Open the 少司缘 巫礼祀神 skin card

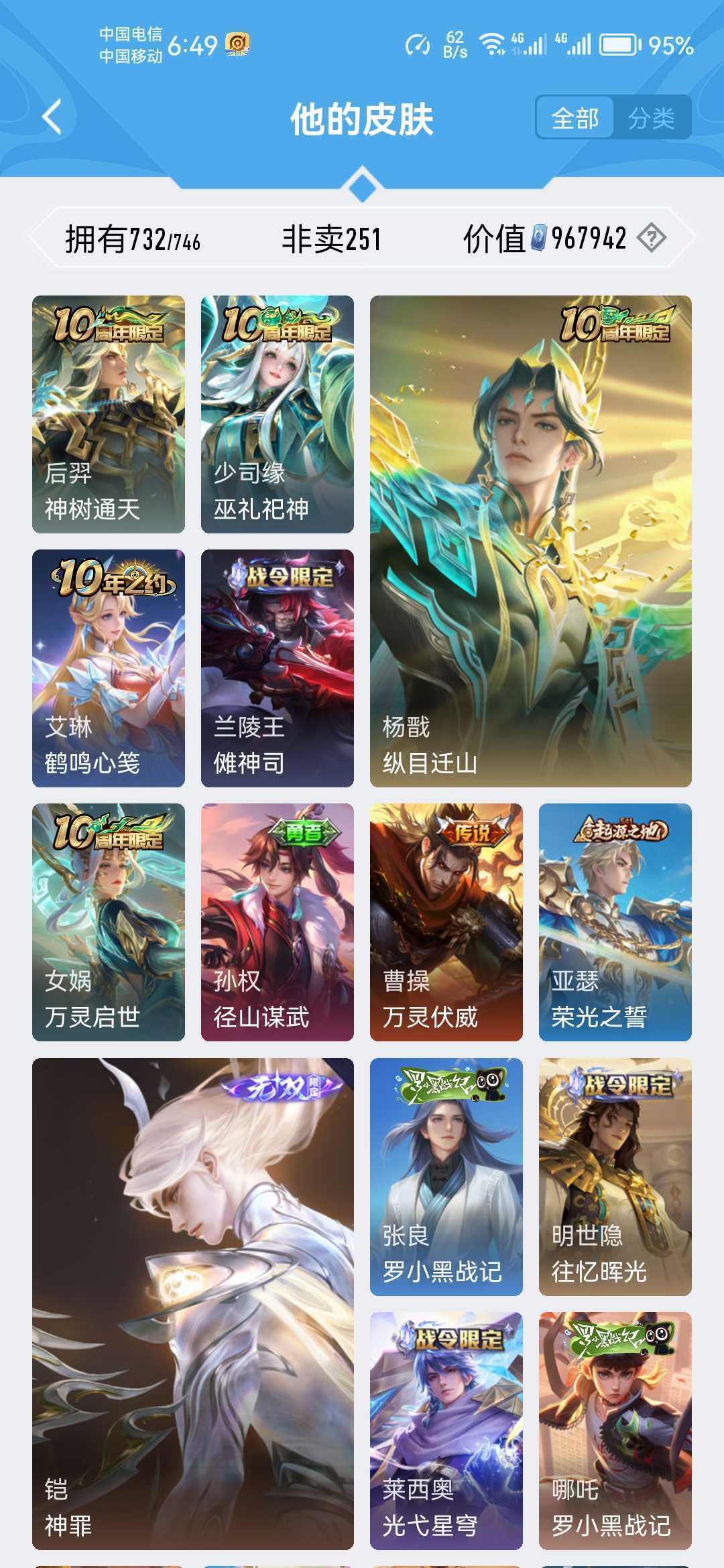278,414
